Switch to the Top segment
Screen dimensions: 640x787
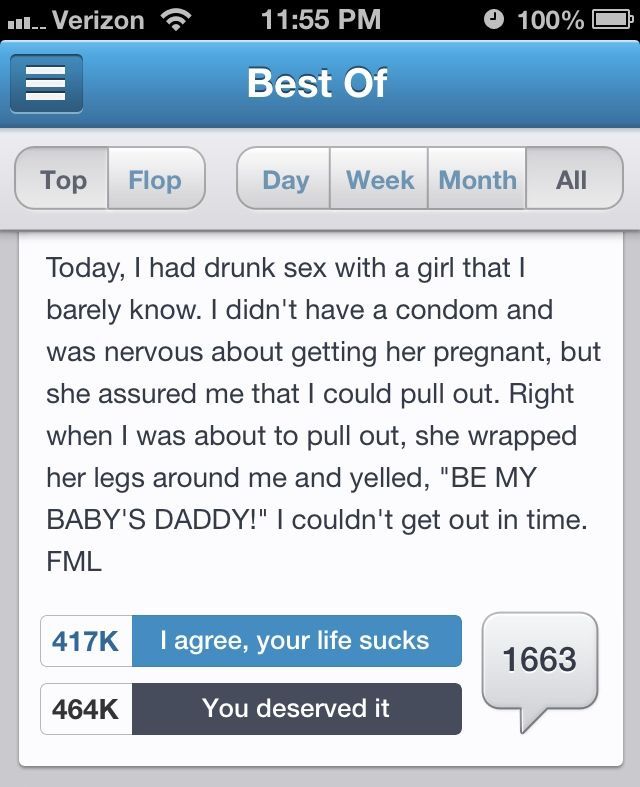[x=63, y=180]
